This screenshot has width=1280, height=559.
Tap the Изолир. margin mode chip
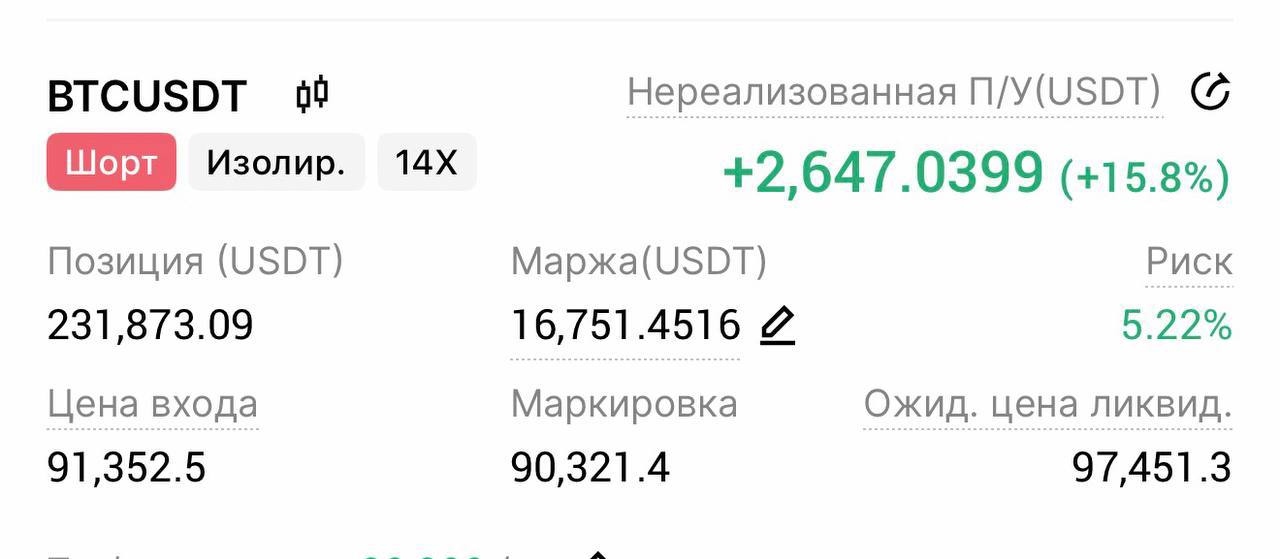click(276, 162)
